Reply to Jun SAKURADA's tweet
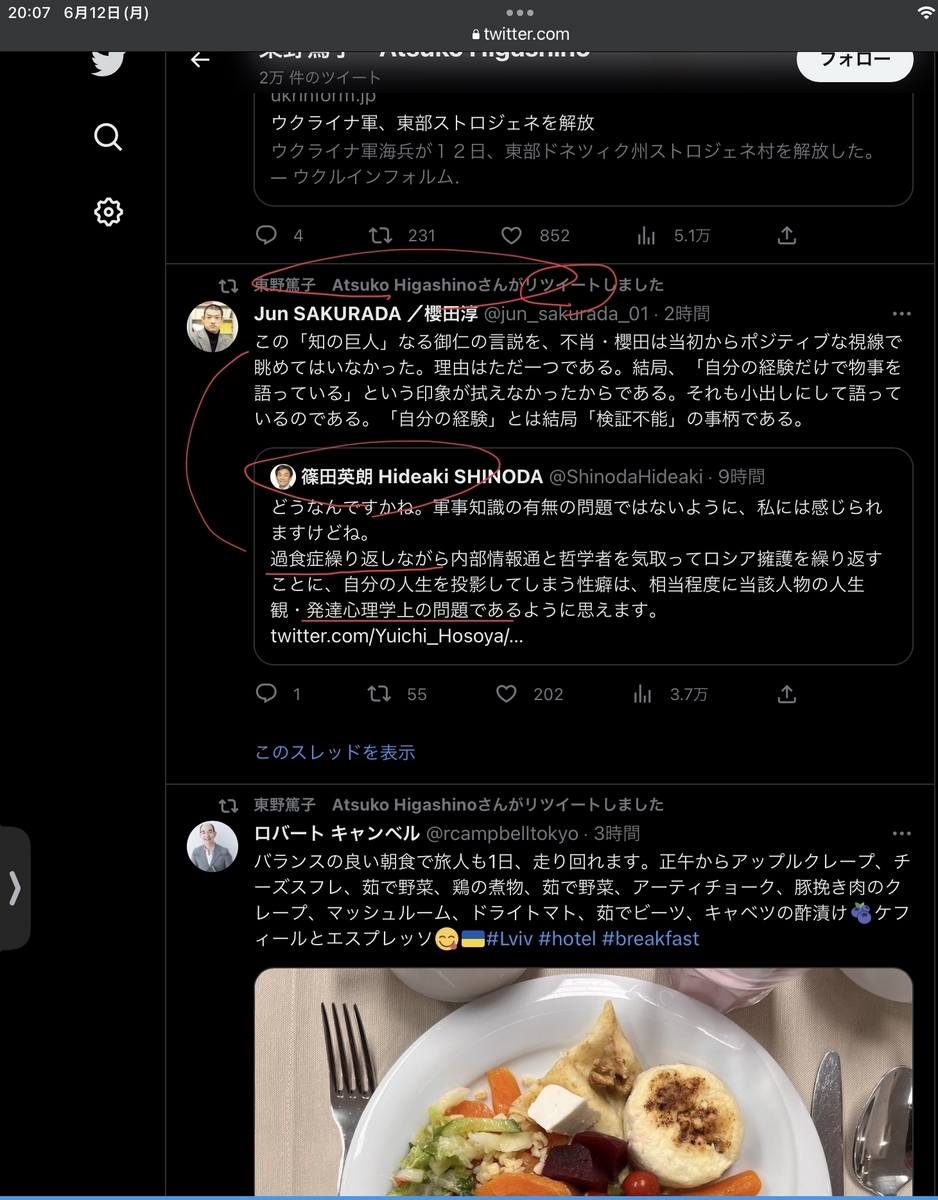 (x=266, y=694)
